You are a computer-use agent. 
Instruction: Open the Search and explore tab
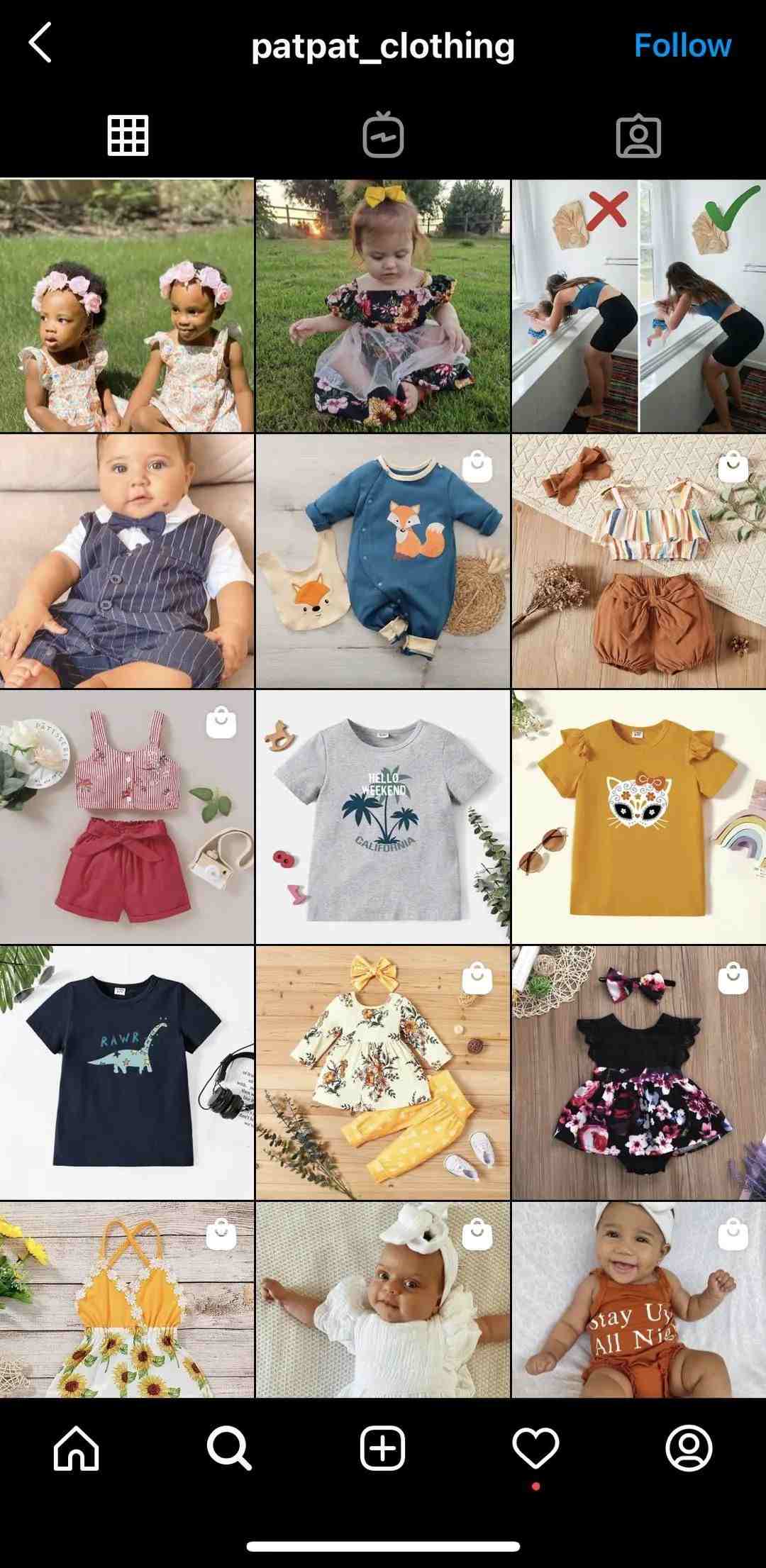tap(229, 1447)
